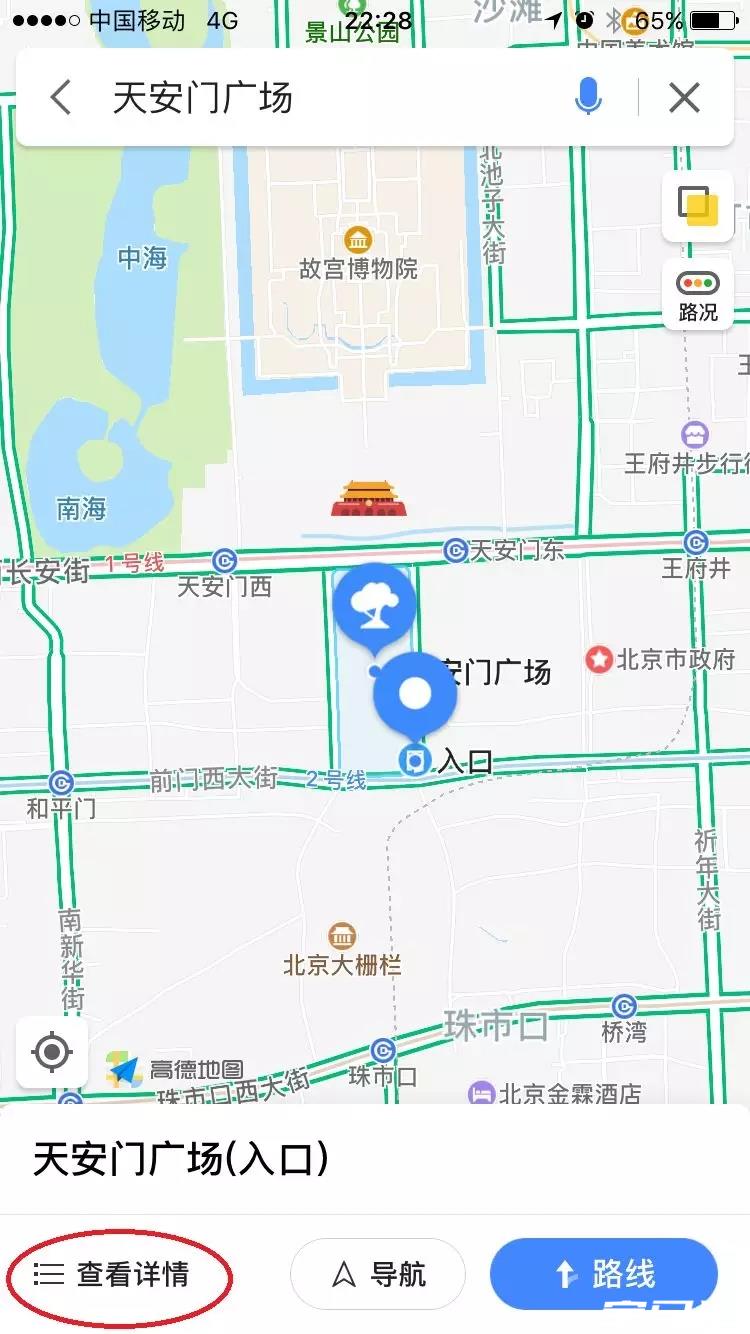750x1334 pixels.
Task: Clear the search with the X button
Action: tap(684, 98)
